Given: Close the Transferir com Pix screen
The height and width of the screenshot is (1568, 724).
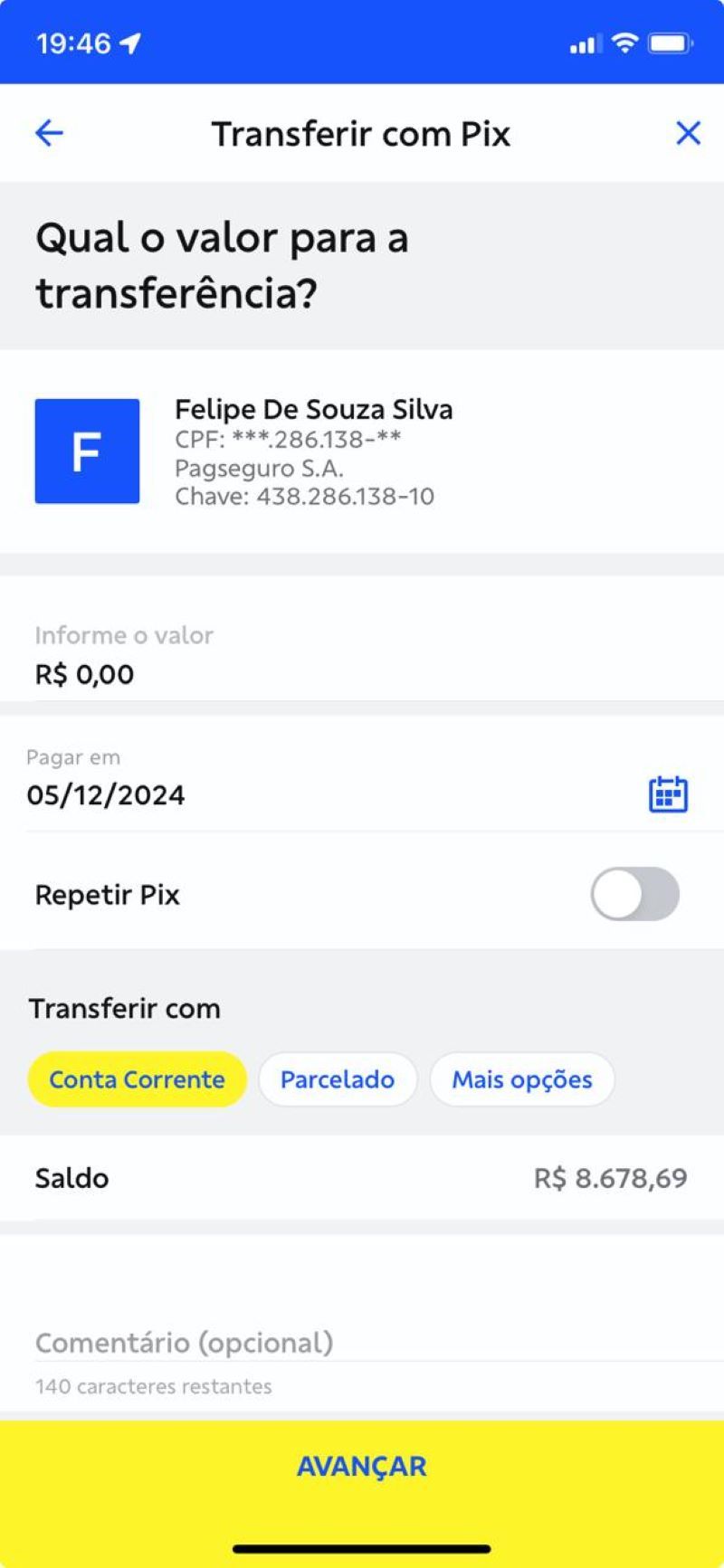Looking at the screenshot, I should (688, 133).
